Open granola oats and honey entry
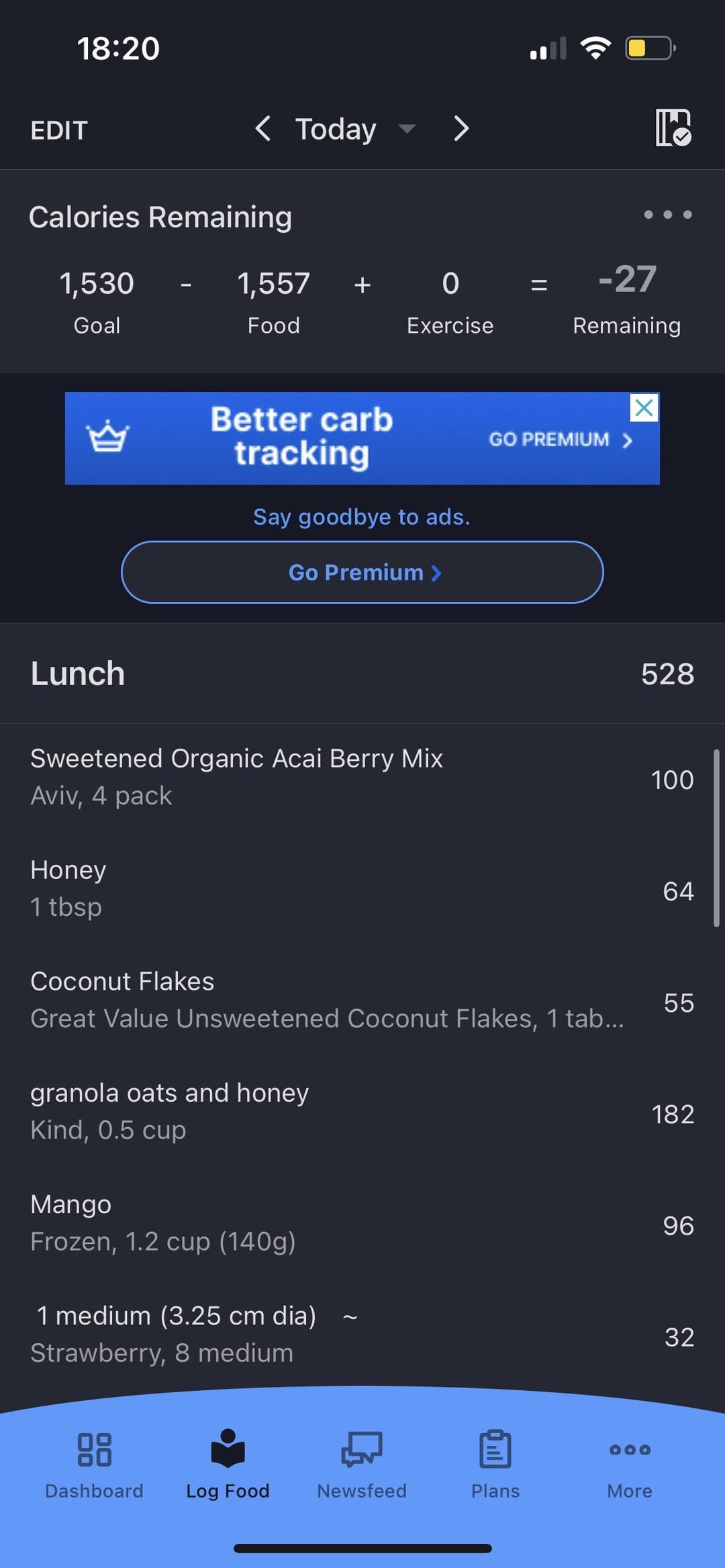This screenshot has width=725, height=1568. 362,1112
